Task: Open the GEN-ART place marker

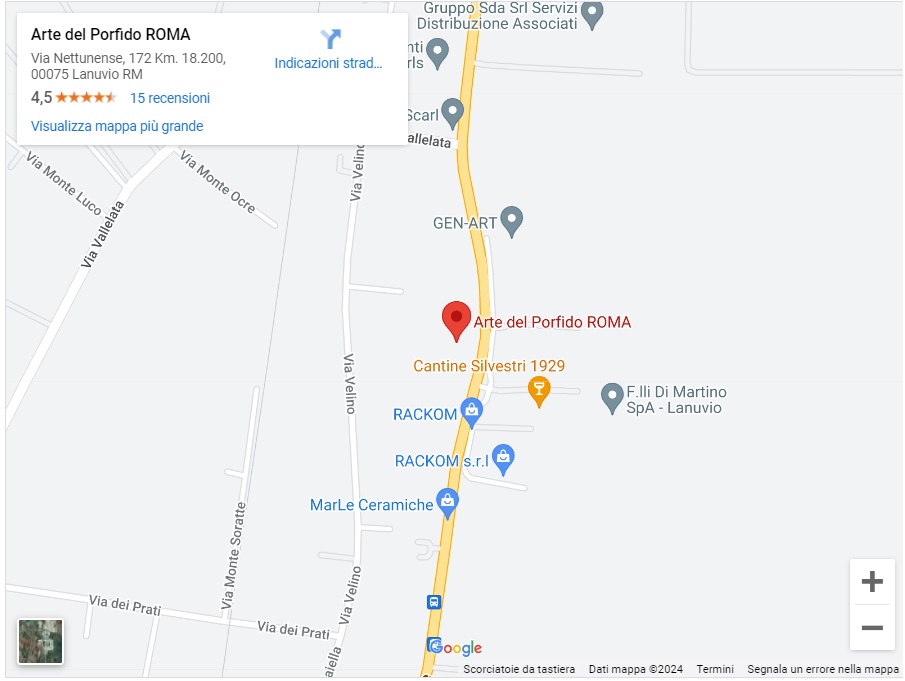Action: pyautogui.click(x=511, y=220)
